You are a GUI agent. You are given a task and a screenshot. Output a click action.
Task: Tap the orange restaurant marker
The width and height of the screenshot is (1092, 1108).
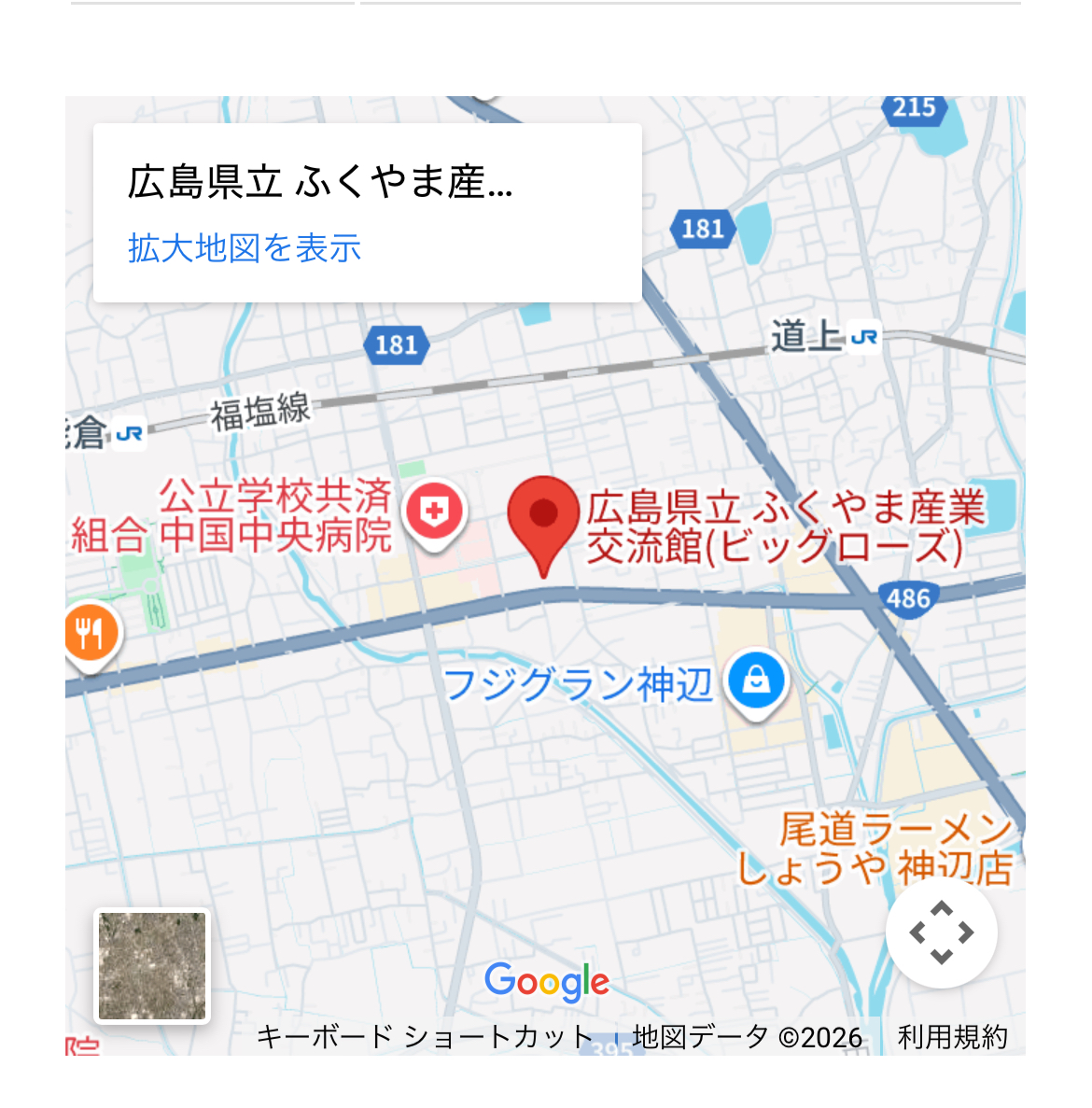(90, 634)
